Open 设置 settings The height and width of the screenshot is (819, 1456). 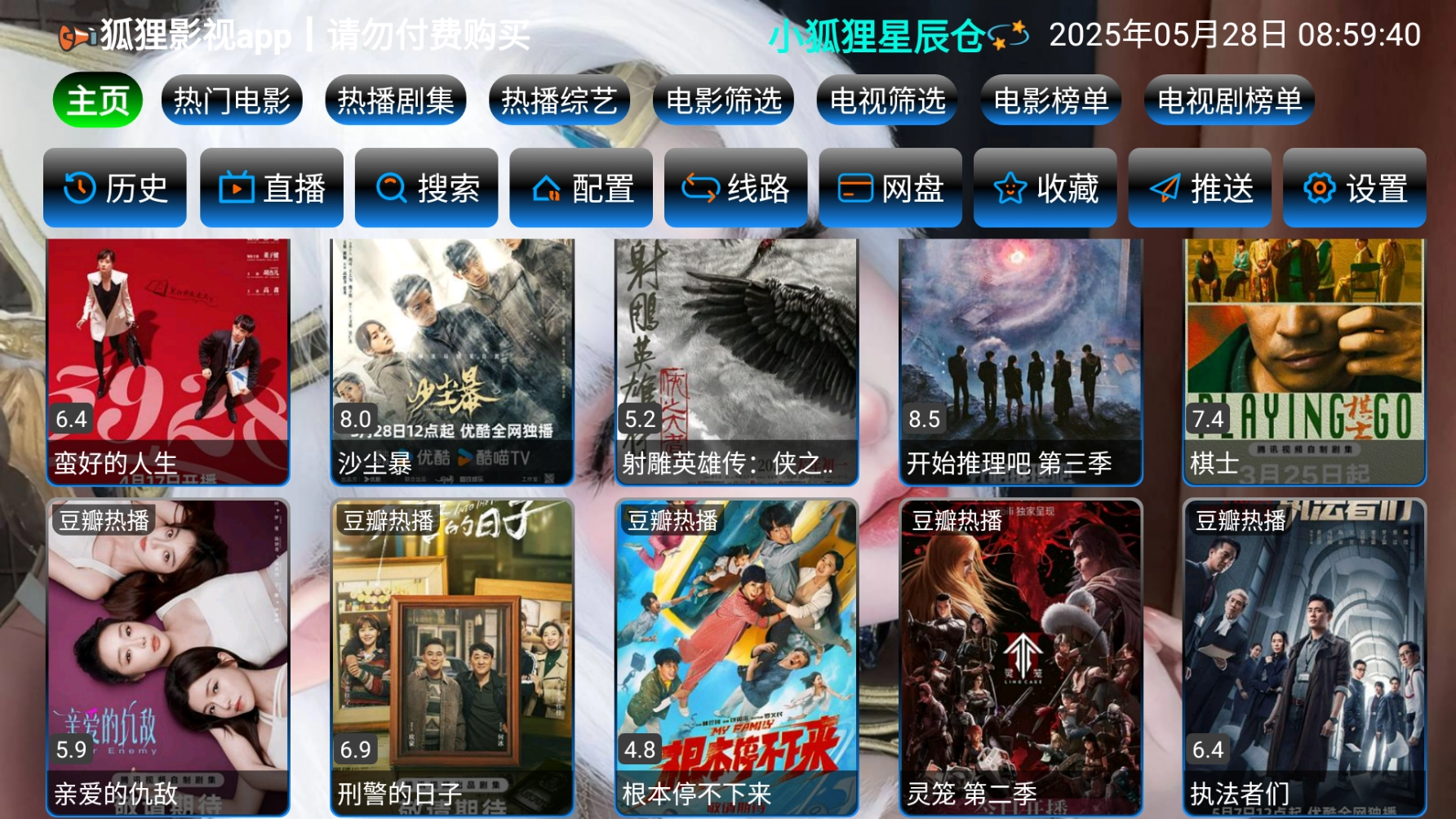pyautogui.click(x=1355, y=188)
